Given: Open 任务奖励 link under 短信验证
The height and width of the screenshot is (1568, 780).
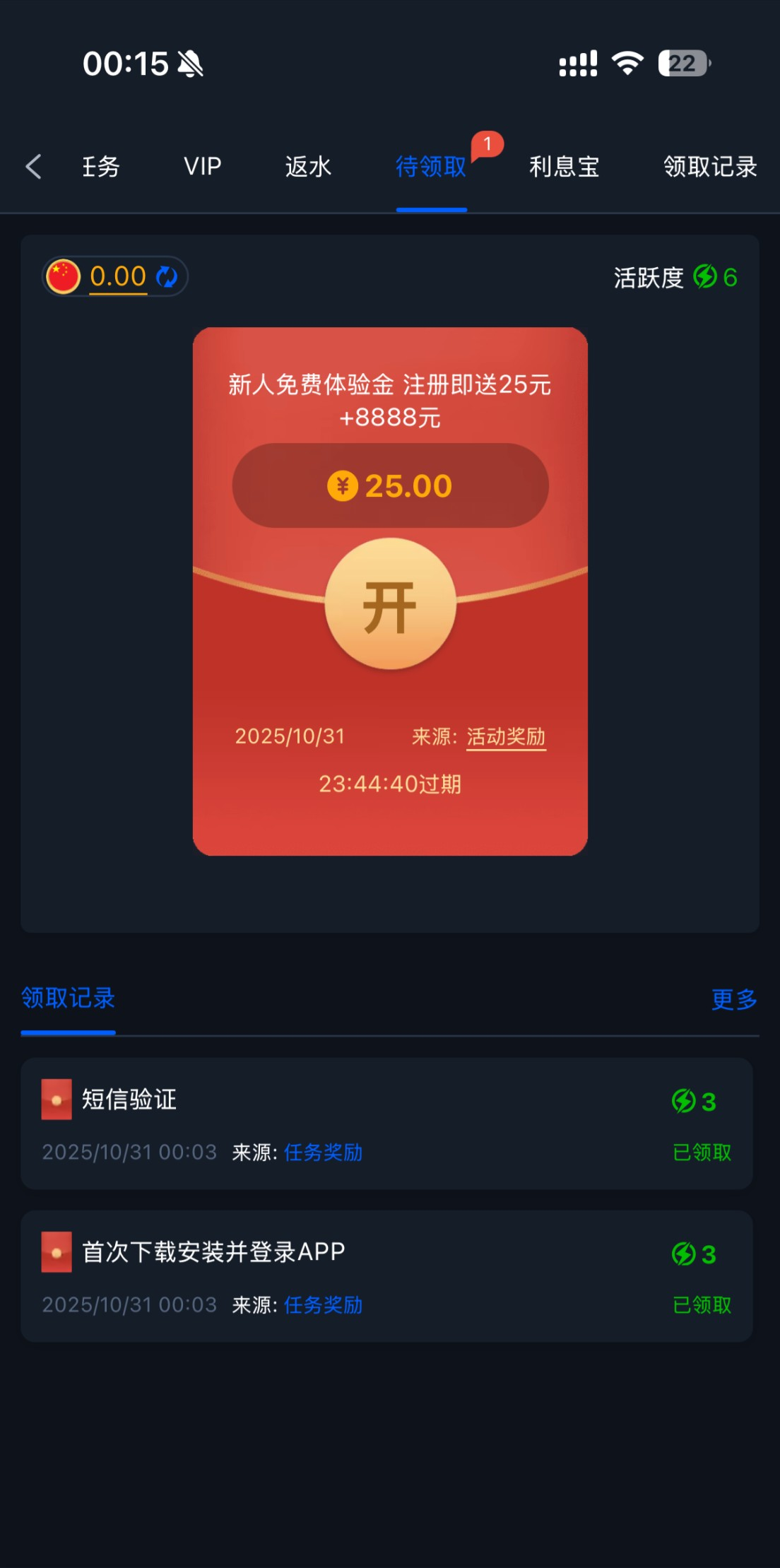Looking at the screenshot, I should [x=323, y=1153].
